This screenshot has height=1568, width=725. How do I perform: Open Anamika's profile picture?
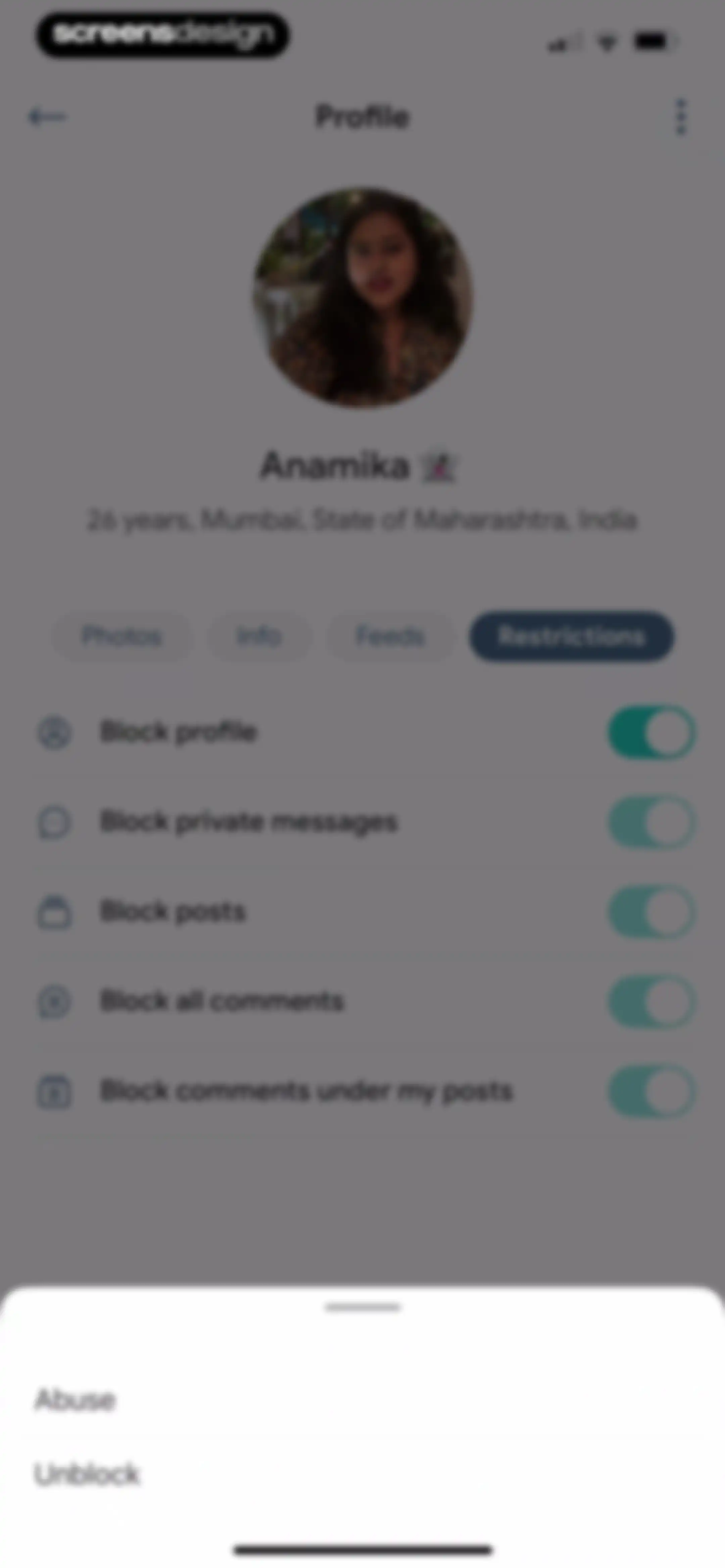click(363, 297)
